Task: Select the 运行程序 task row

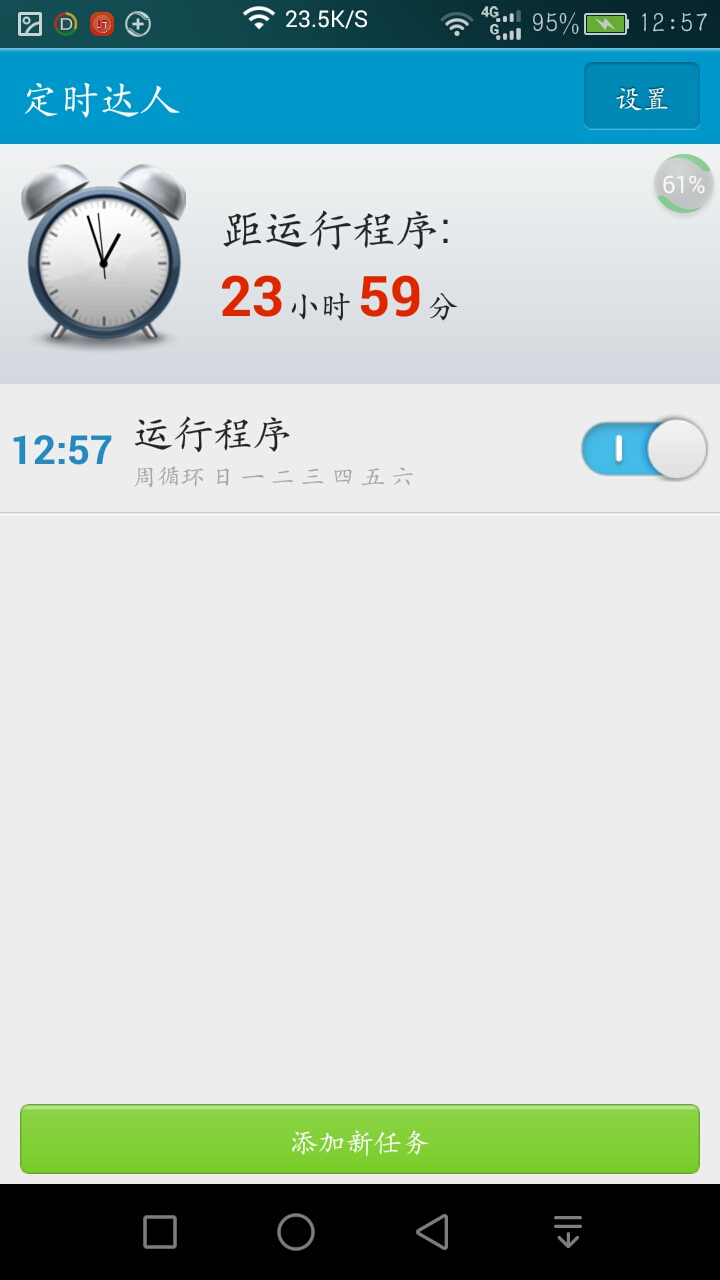Action: pyautogui.click(x=300, y=450)
